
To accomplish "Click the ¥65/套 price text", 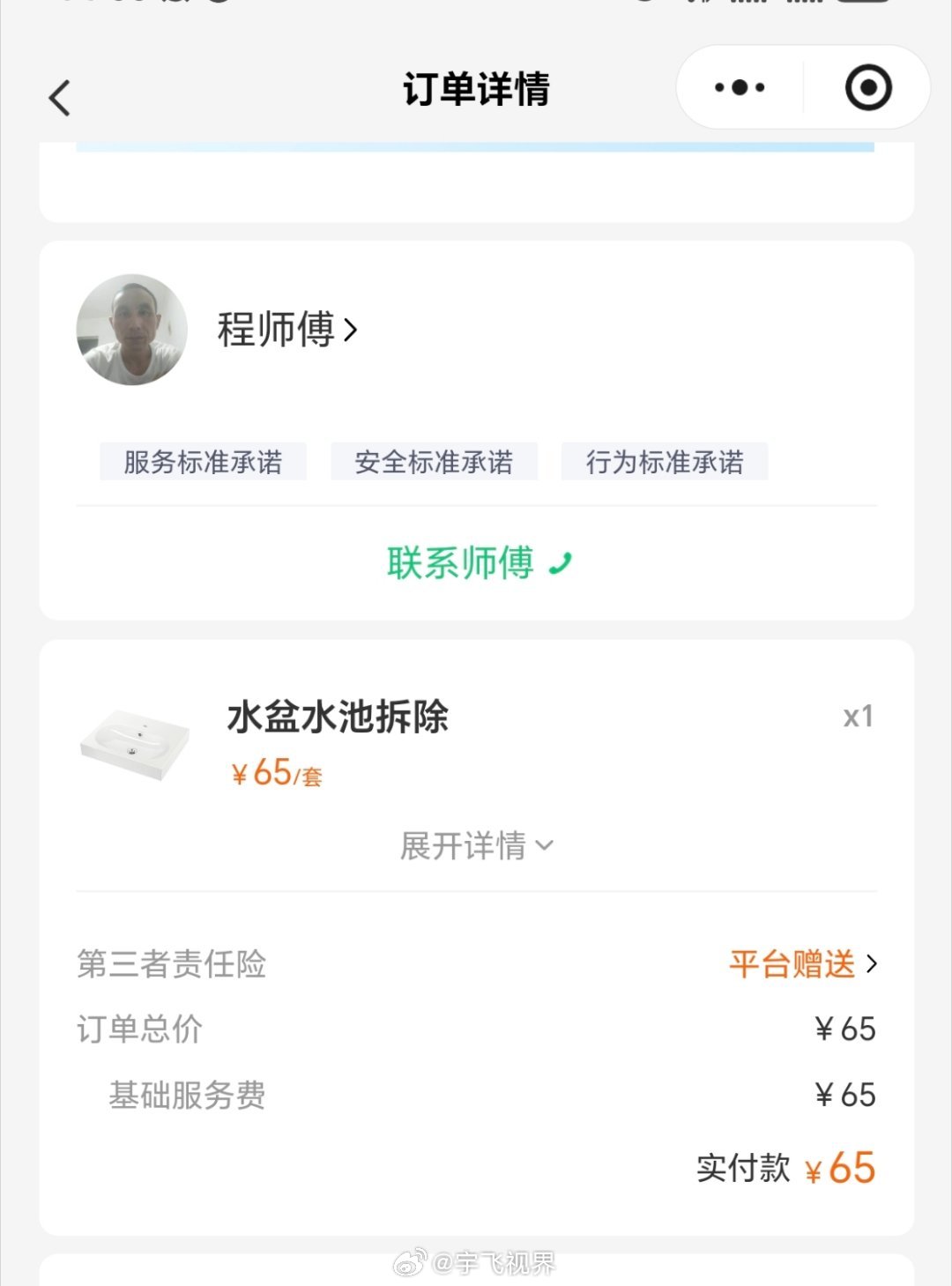I will coord(274,773).
